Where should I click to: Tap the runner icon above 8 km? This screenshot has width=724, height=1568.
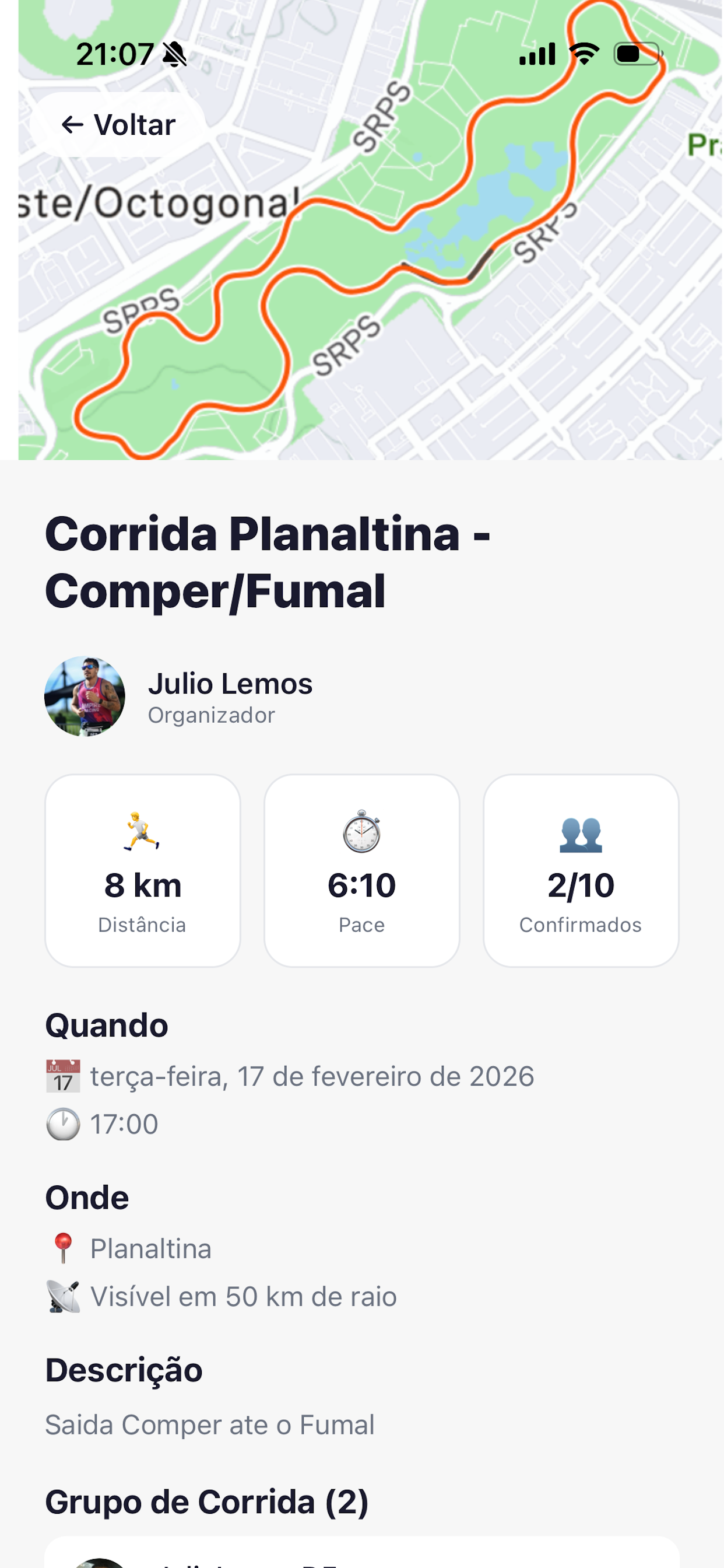(142, 828)
